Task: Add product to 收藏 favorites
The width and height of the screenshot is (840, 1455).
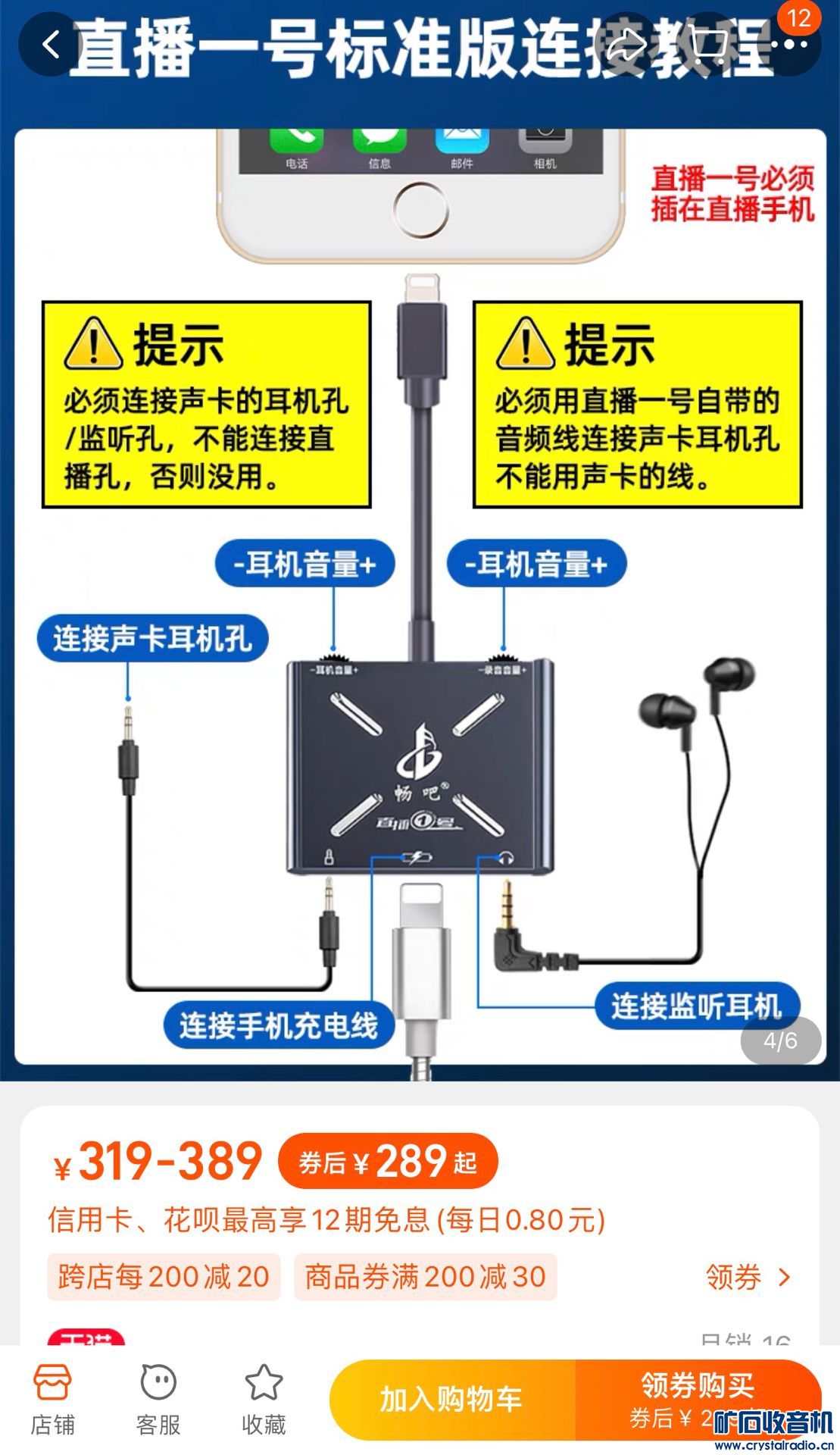Action: pyautogui.click(x=264, y=1400)
